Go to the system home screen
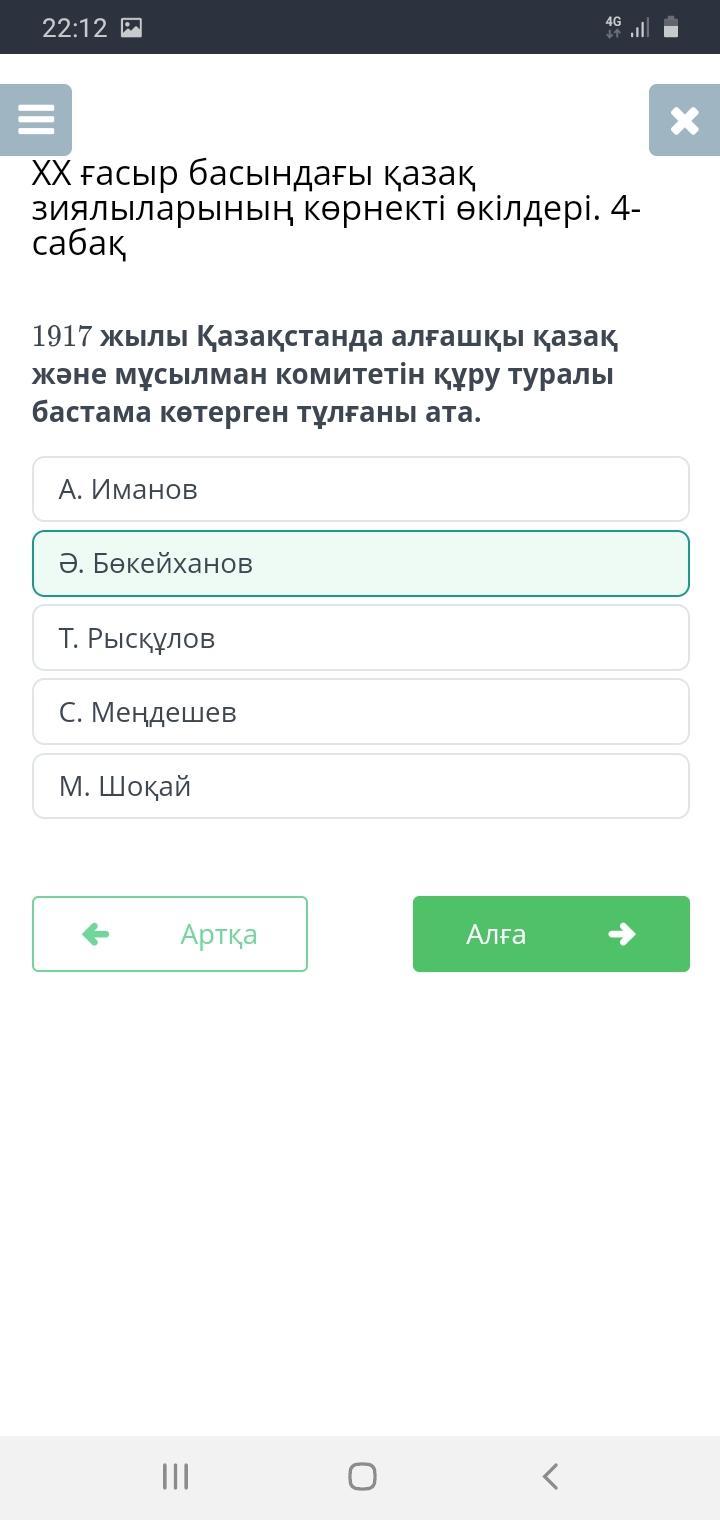The height and width of the screenshot is (1520, 720). (361, 1476)
